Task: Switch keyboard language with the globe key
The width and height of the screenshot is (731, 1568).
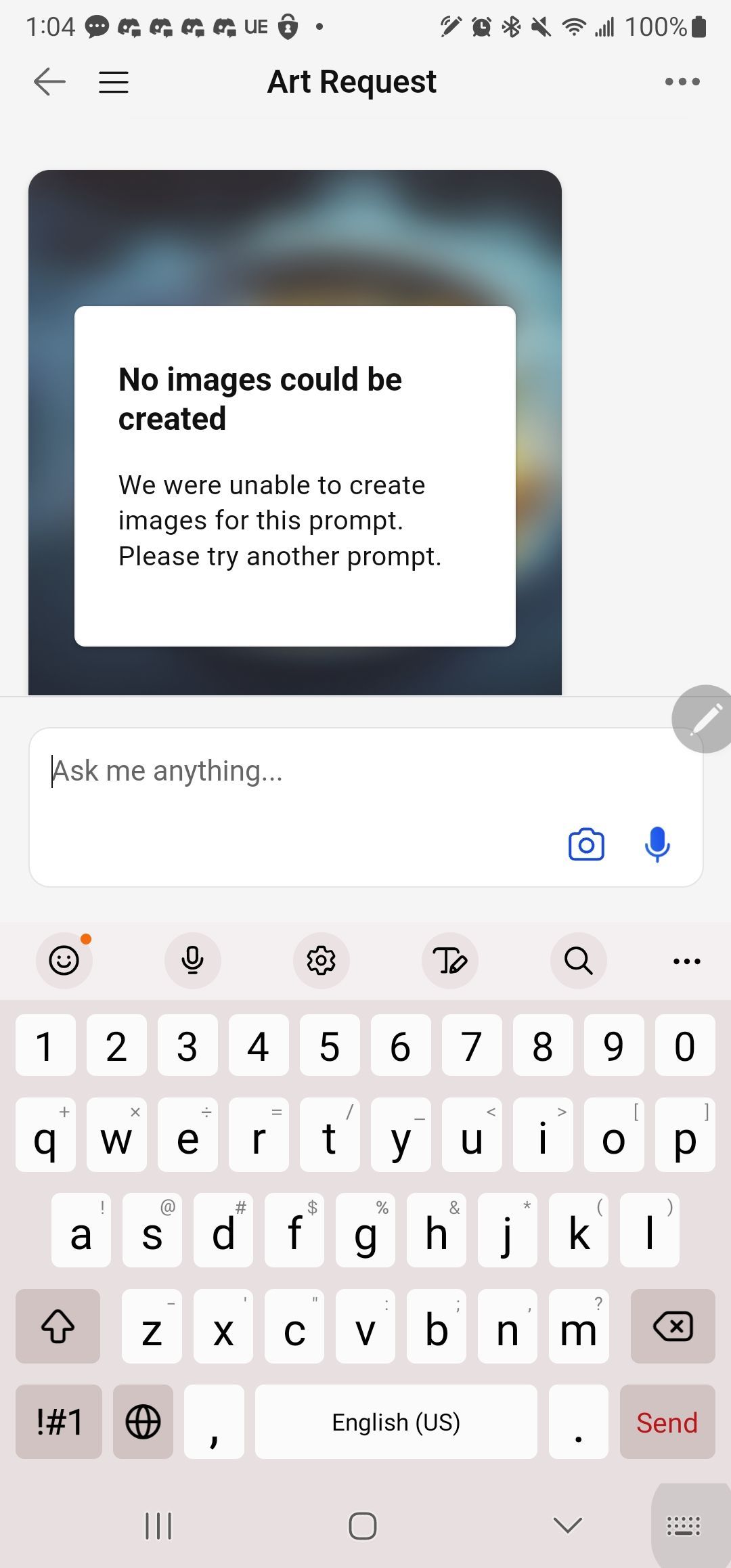Action: tap(143, 1422)
